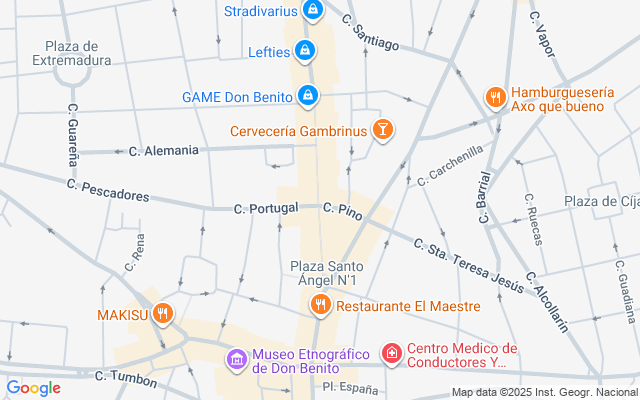The image size is (640, 400).
Task: Open the Lefties store pin
Action: pyautogui.click(x=305, y=51)
